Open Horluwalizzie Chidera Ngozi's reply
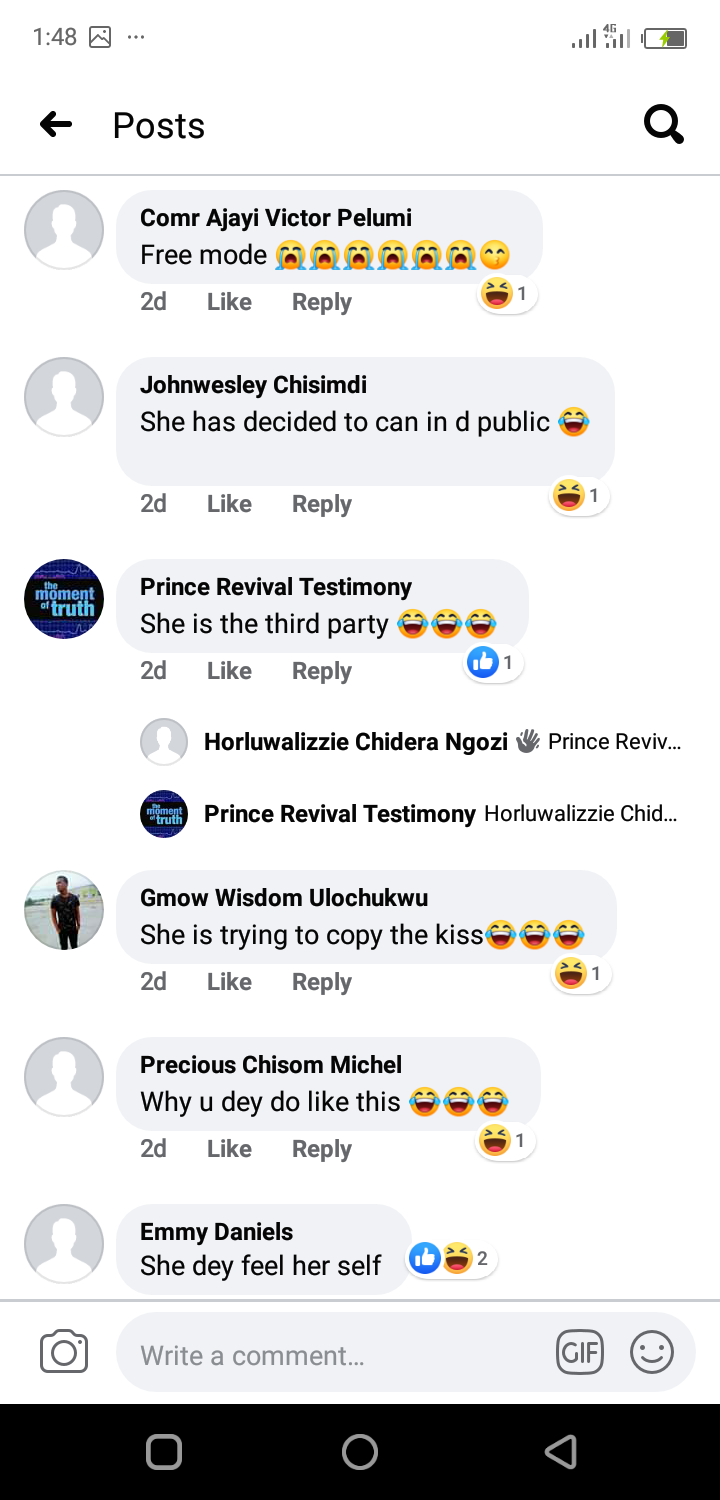This screenshot has width=720, height=1500. click(440, 742)
